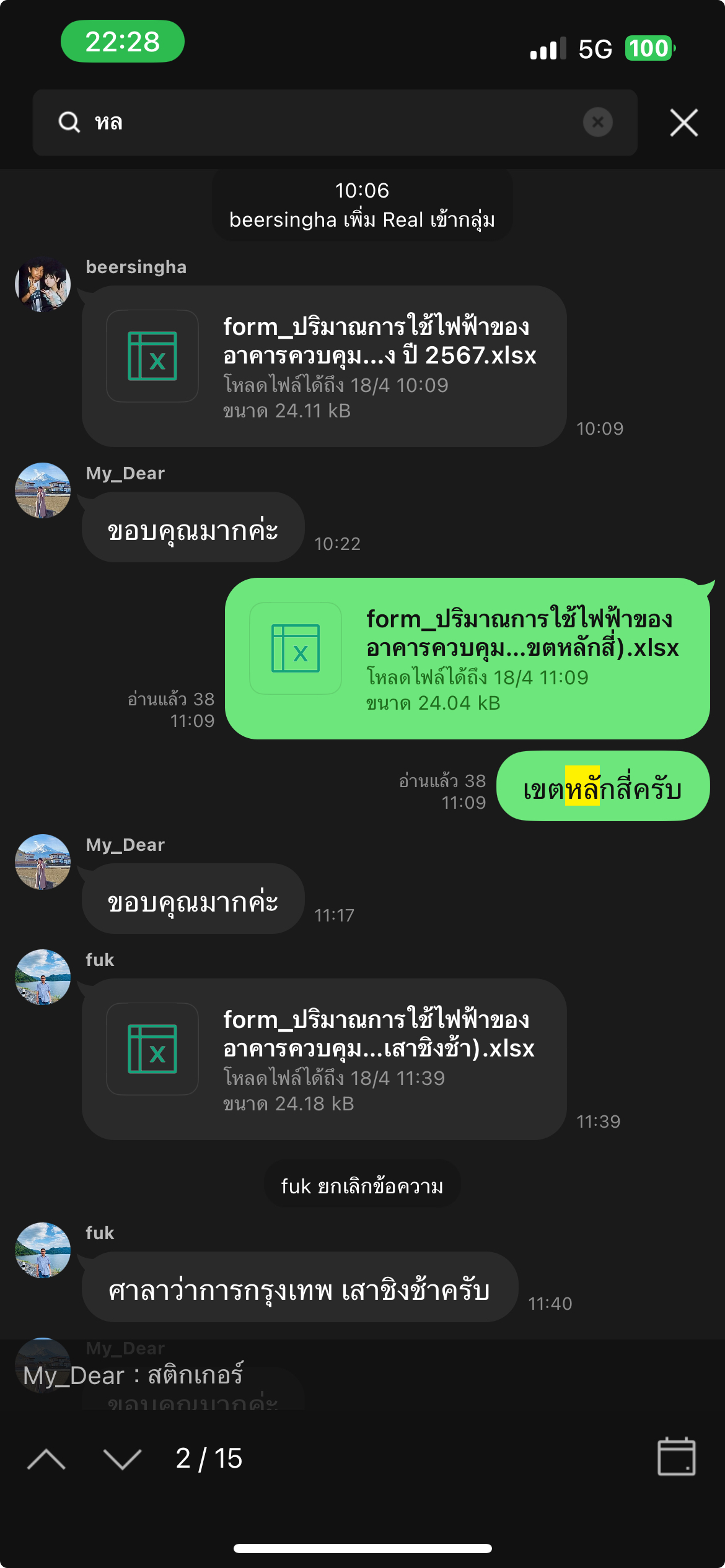The height and width of the screenshot is (1568, 725).
Task: Close the chat search
Action: 683,122
